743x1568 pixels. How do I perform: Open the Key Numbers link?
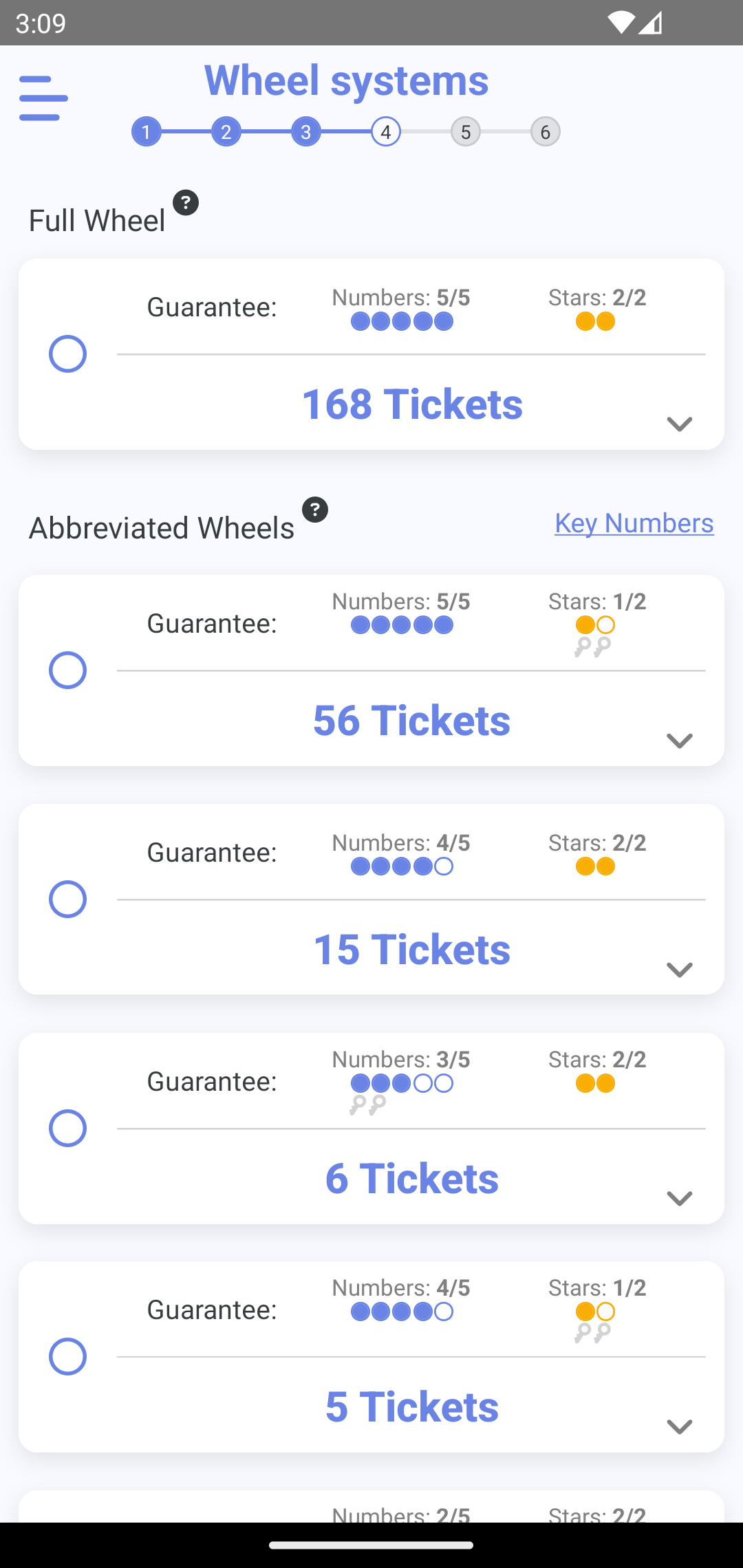click(x=634, y=523)
